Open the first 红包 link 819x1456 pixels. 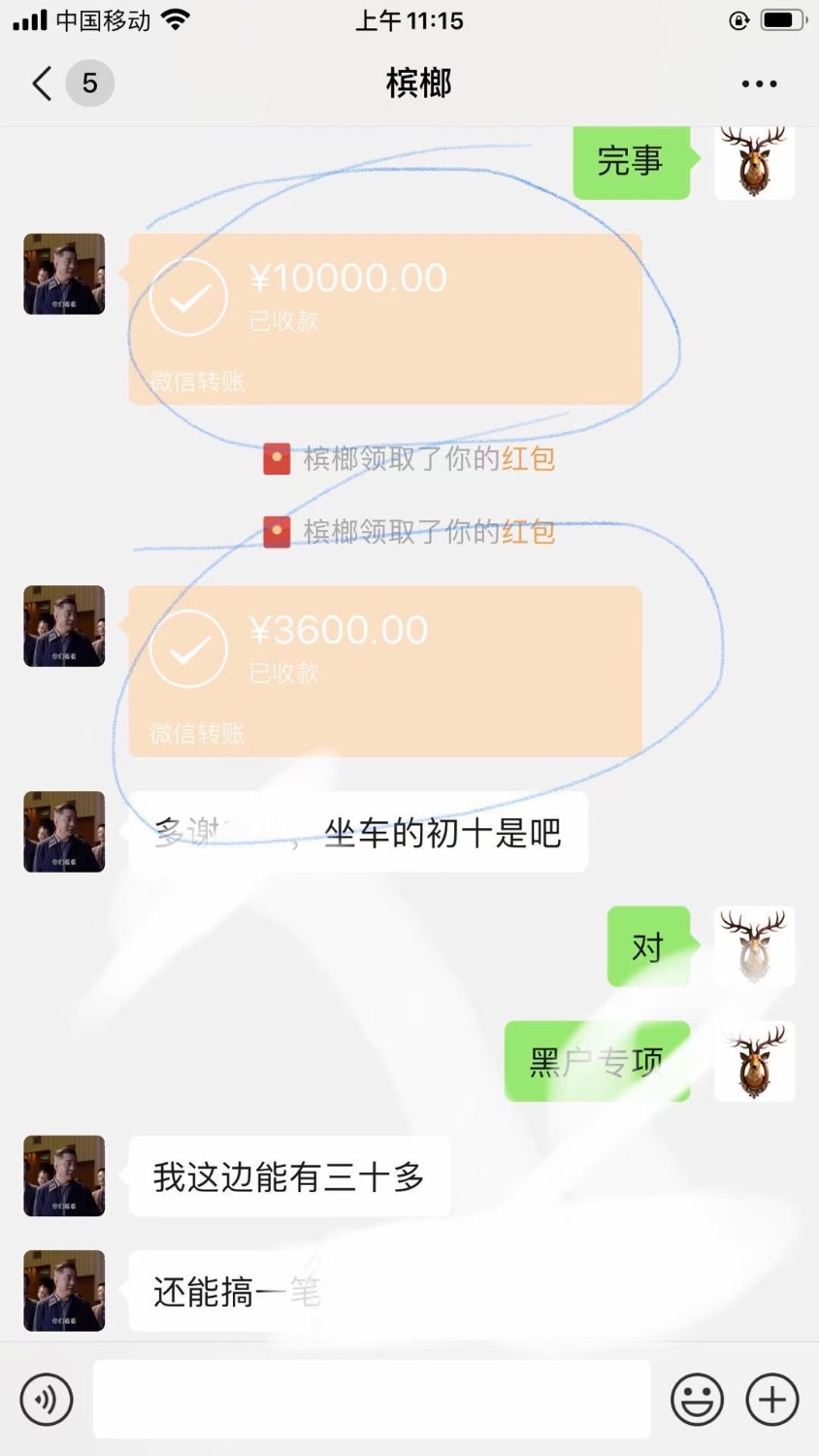528,458
